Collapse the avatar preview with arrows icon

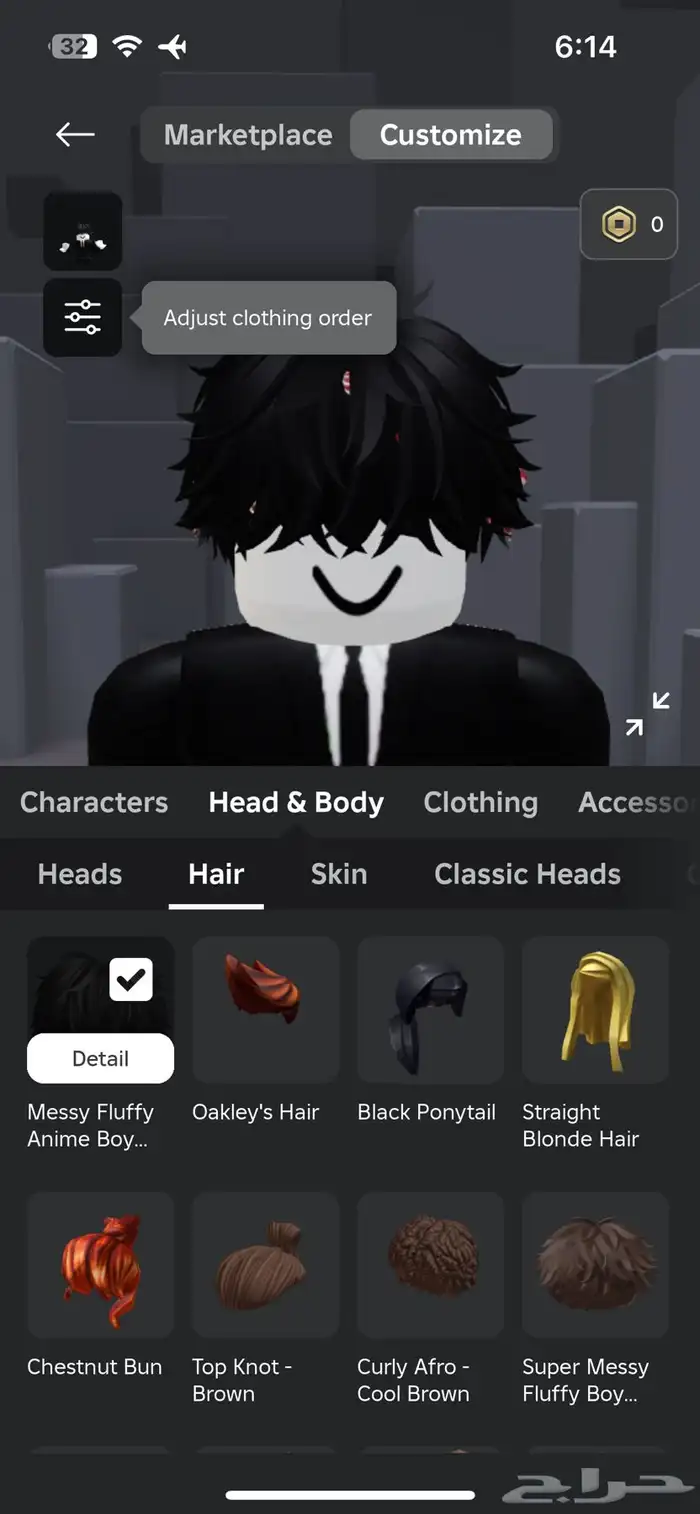(648, 714)
